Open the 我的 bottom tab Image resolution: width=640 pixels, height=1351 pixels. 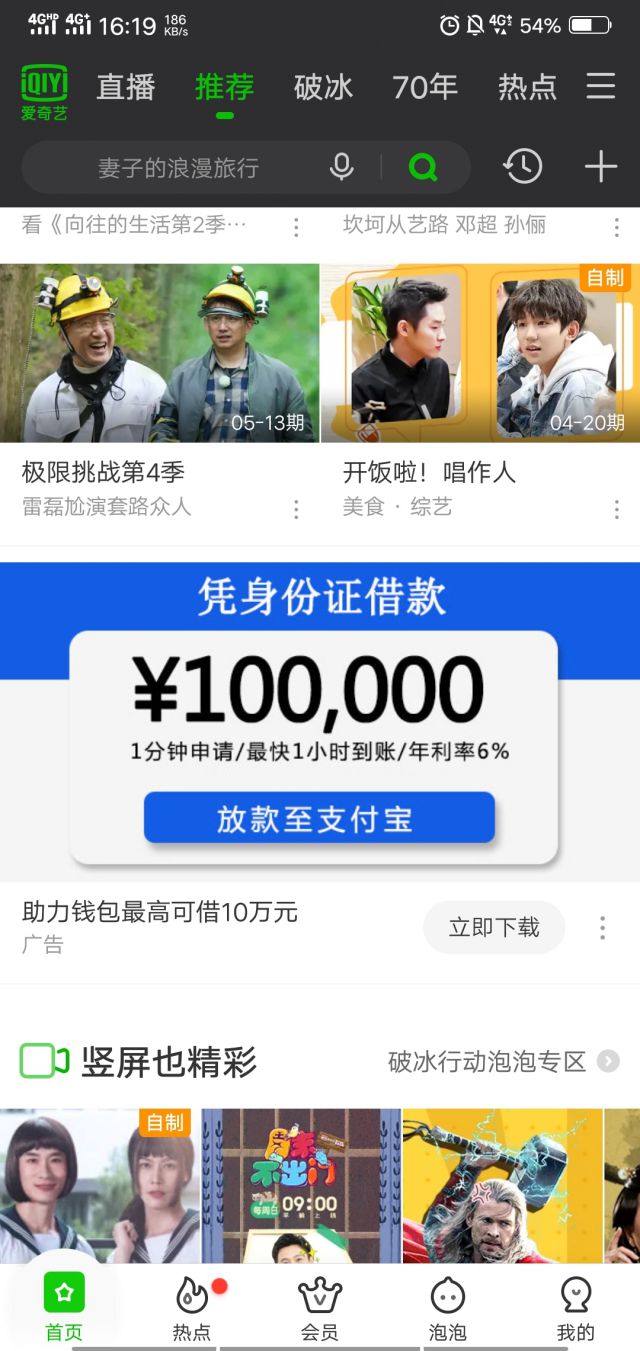pyautogui.click(x=575, y=1309)
